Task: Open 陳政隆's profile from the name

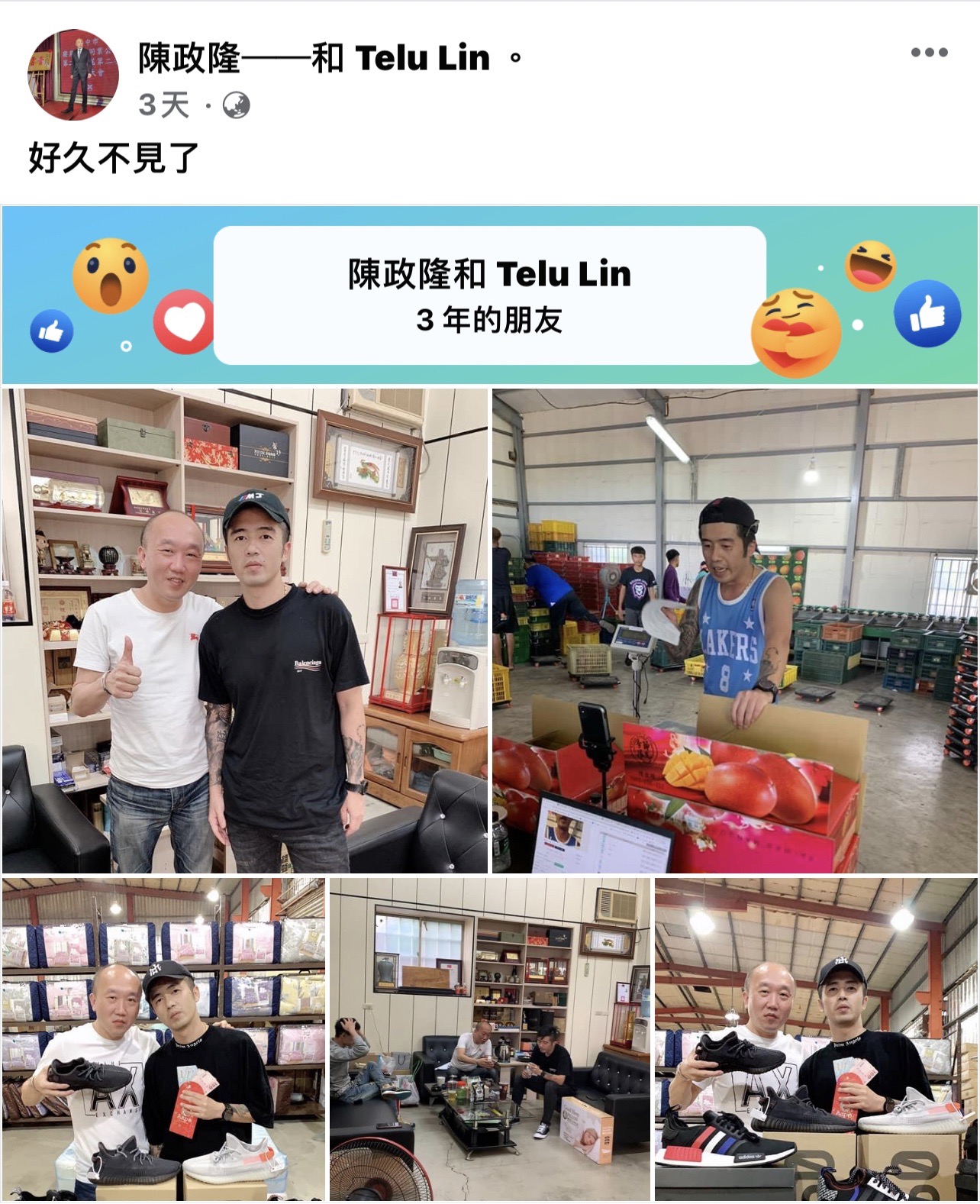Action: tap(189, 59)
